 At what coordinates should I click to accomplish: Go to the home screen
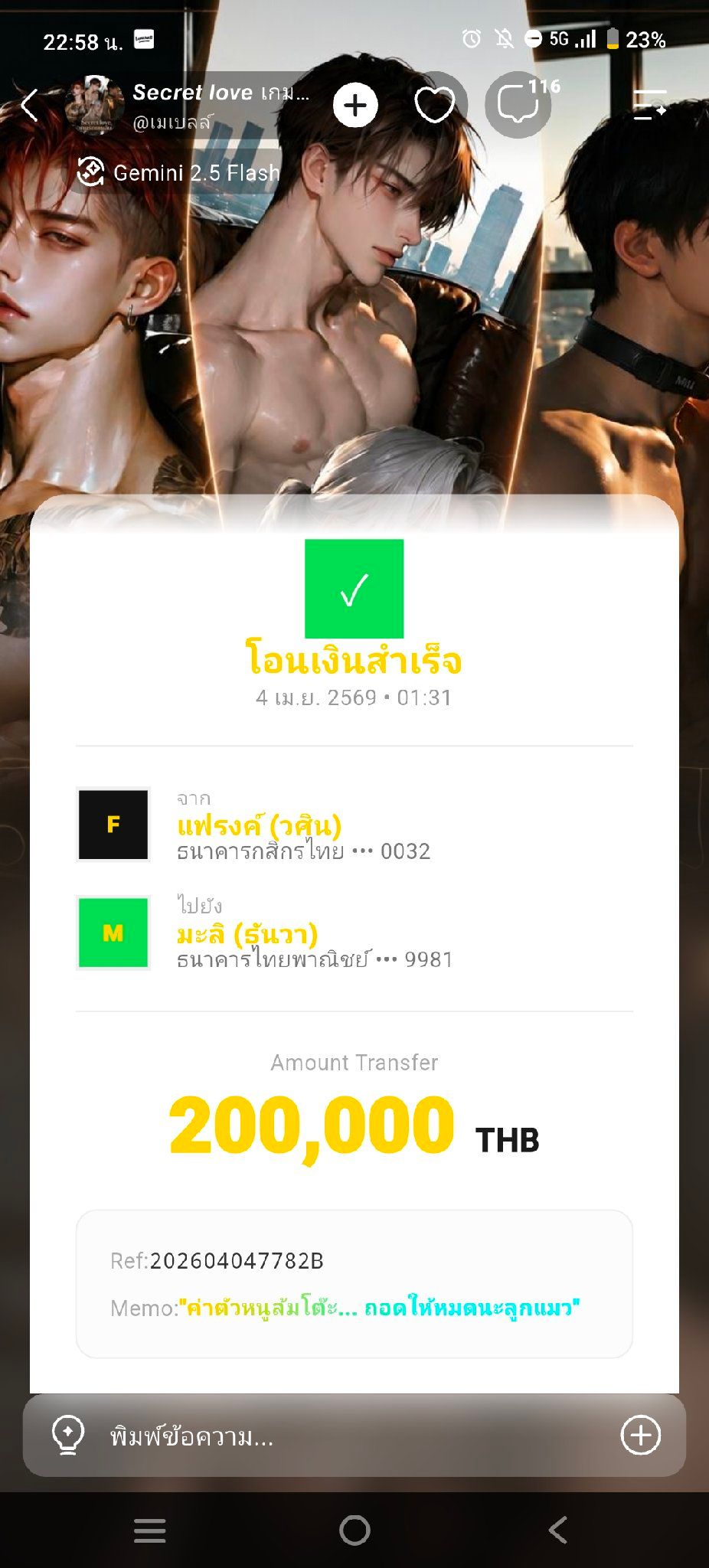pyautogui.click(x=354, y=1530)
